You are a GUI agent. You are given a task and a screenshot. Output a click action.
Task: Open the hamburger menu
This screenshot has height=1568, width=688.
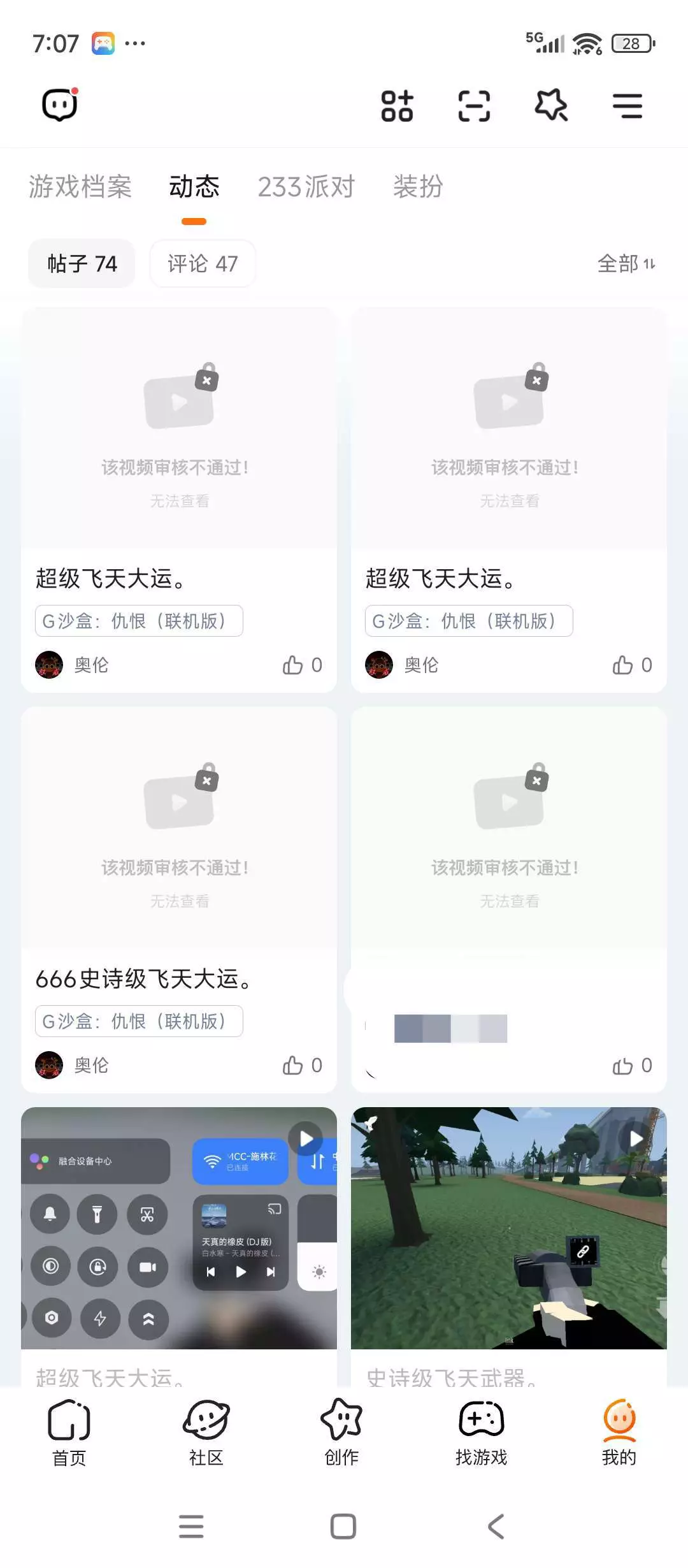627,106
